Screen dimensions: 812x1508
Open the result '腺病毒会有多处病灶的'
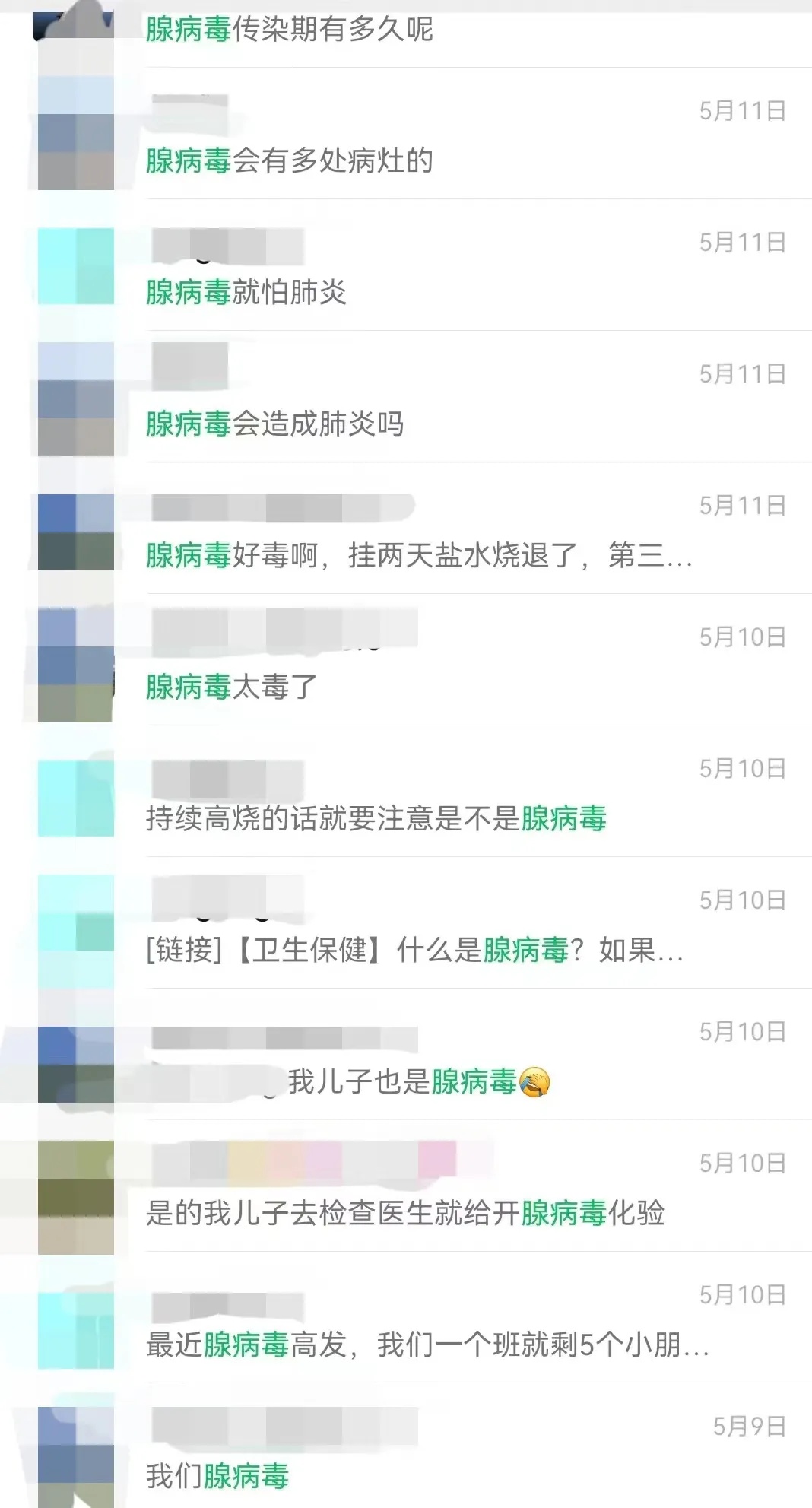coord(289,160)
